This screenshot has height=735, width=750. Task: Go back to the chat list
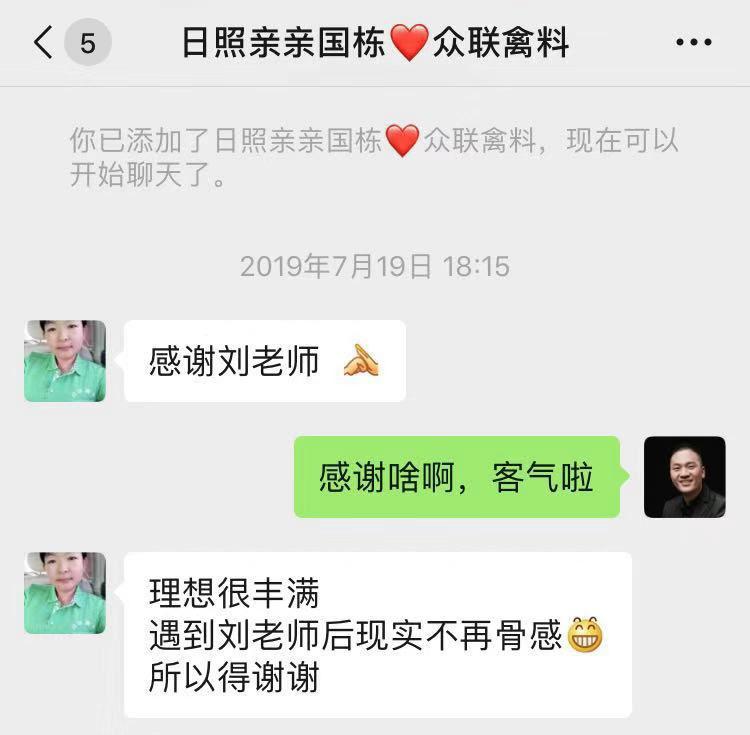pyautogui.click(x=43, y=43)
